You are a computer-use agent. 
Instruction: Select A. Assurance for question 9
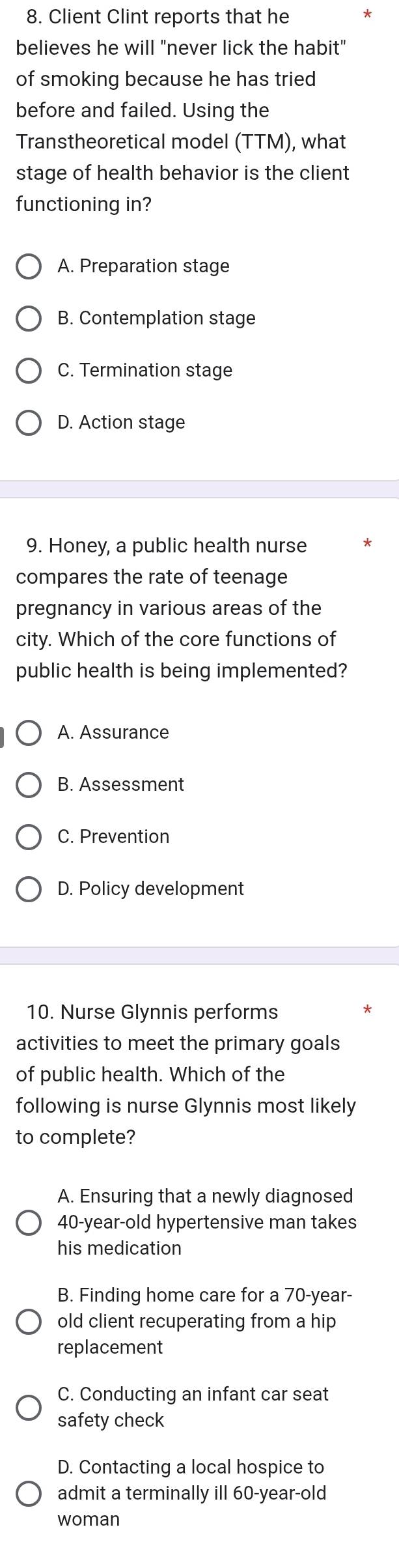click(x=28, y=733)
